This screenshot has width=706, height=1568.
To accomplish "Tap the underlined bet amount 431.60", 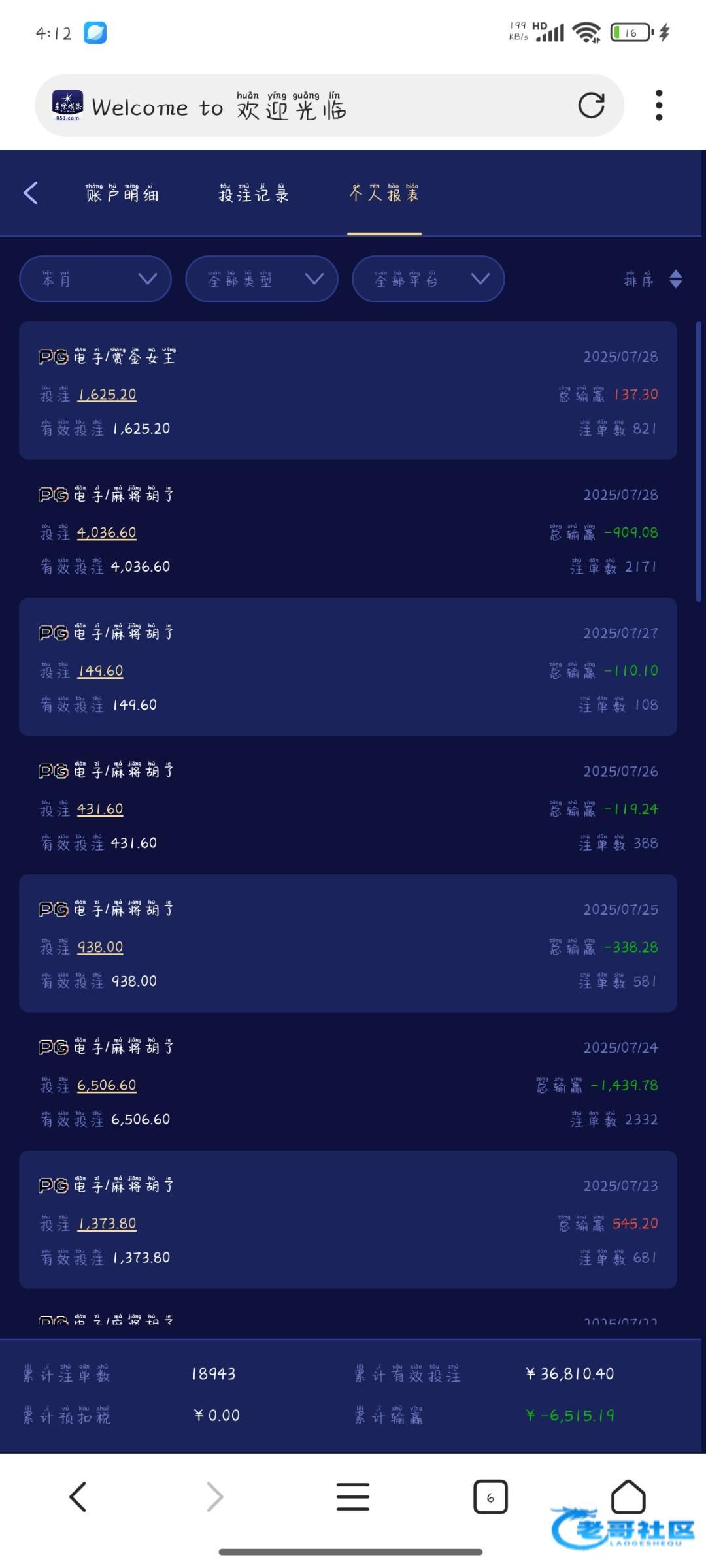I will pyautogui.click(x=100, y=809).
